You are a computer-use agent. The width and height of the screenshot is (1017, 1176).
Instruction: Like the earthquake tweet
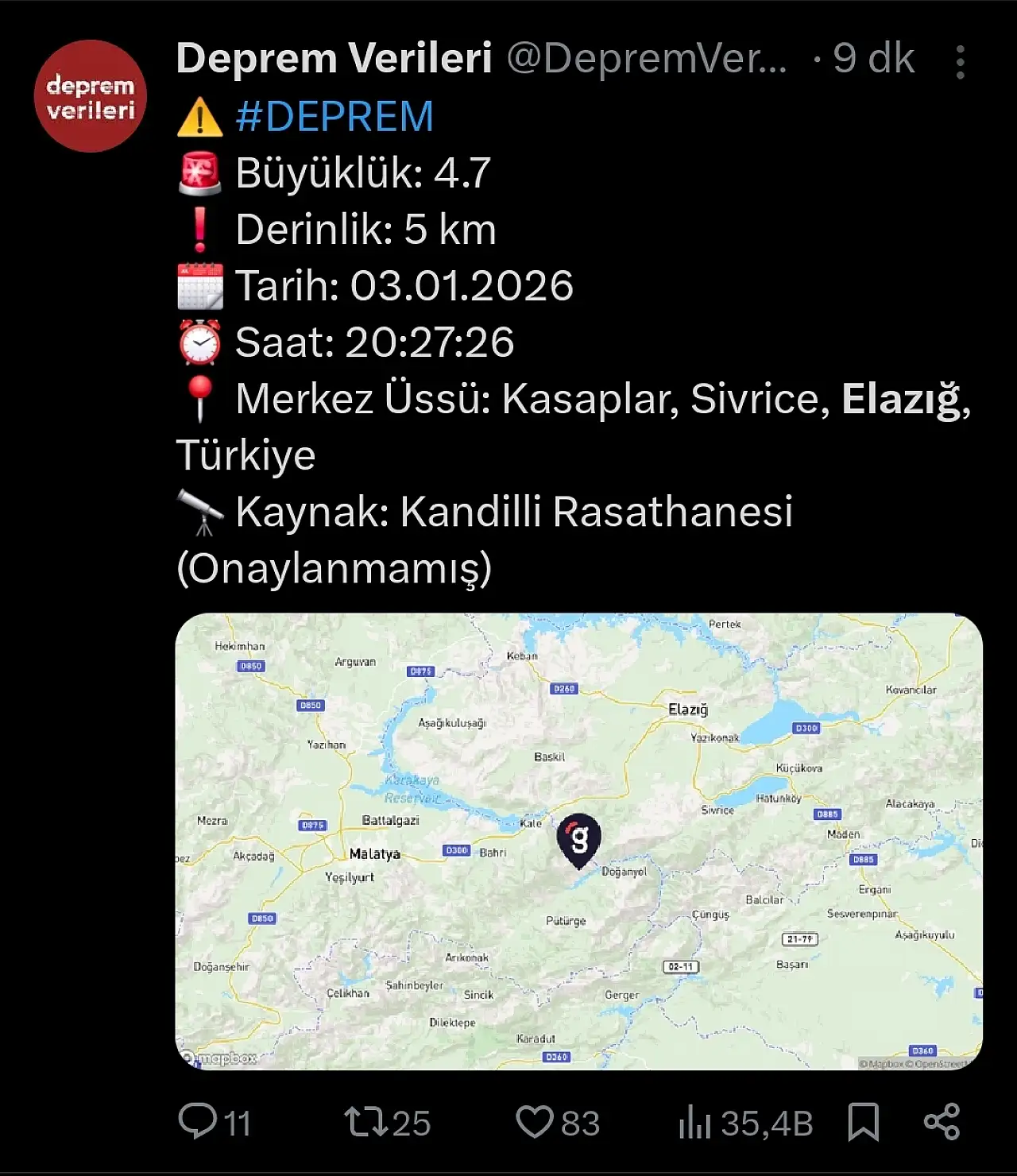pos(535,1122)
